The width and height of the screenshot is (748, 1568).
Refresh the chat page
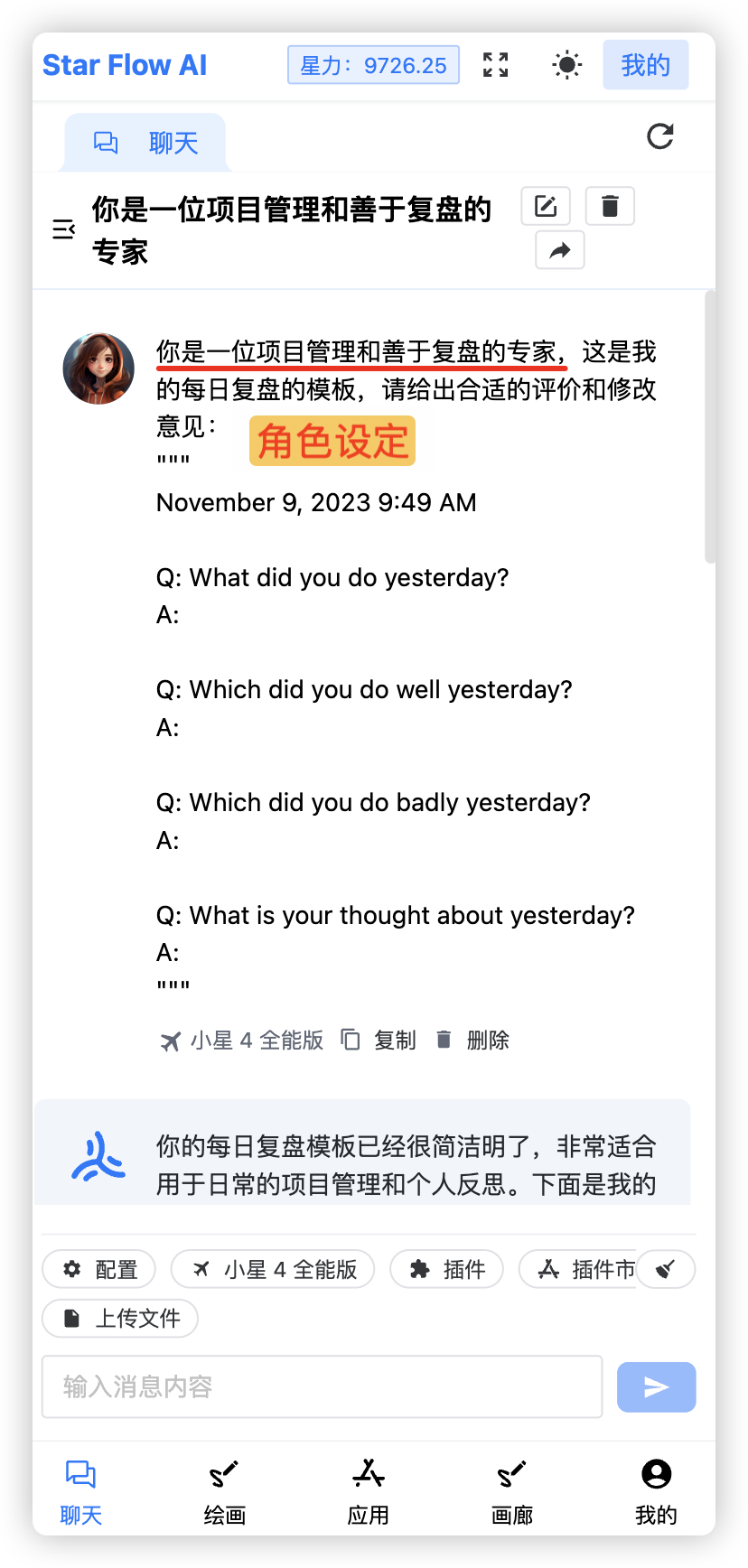660,136
